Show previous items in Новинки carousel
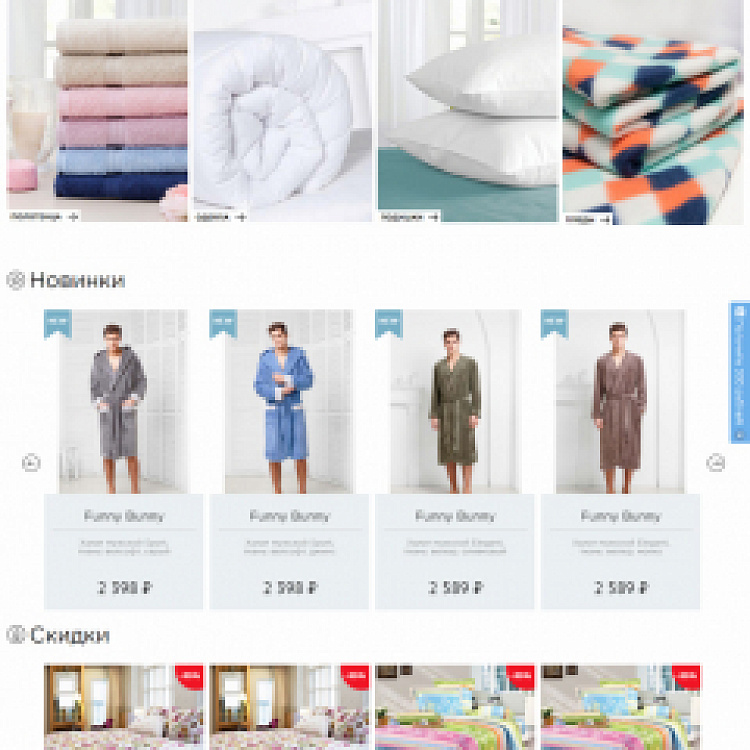 tap(31, 462)
